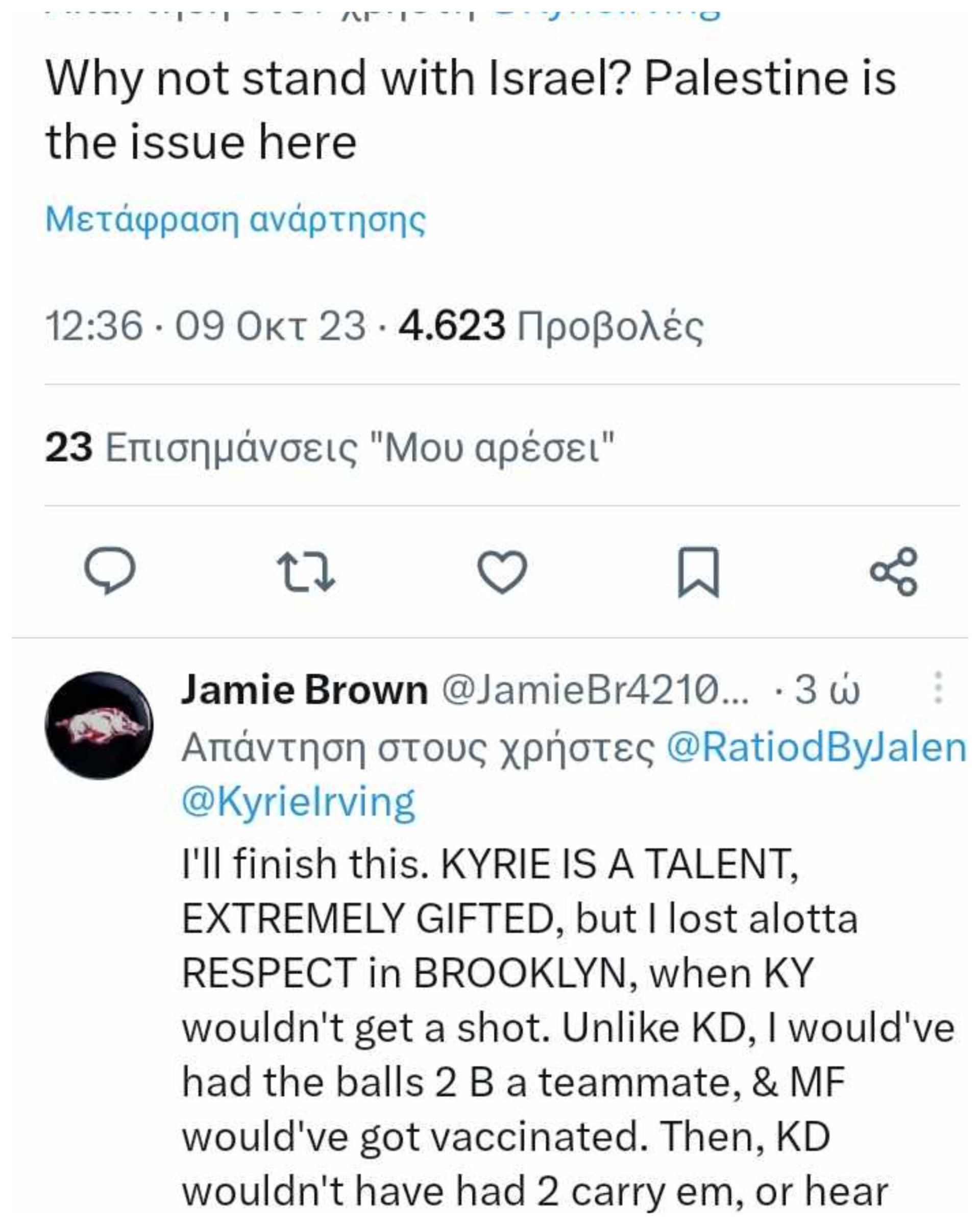980x1225 pixels.
Task: Like the post with the heart icon
Action: (502, 572)
